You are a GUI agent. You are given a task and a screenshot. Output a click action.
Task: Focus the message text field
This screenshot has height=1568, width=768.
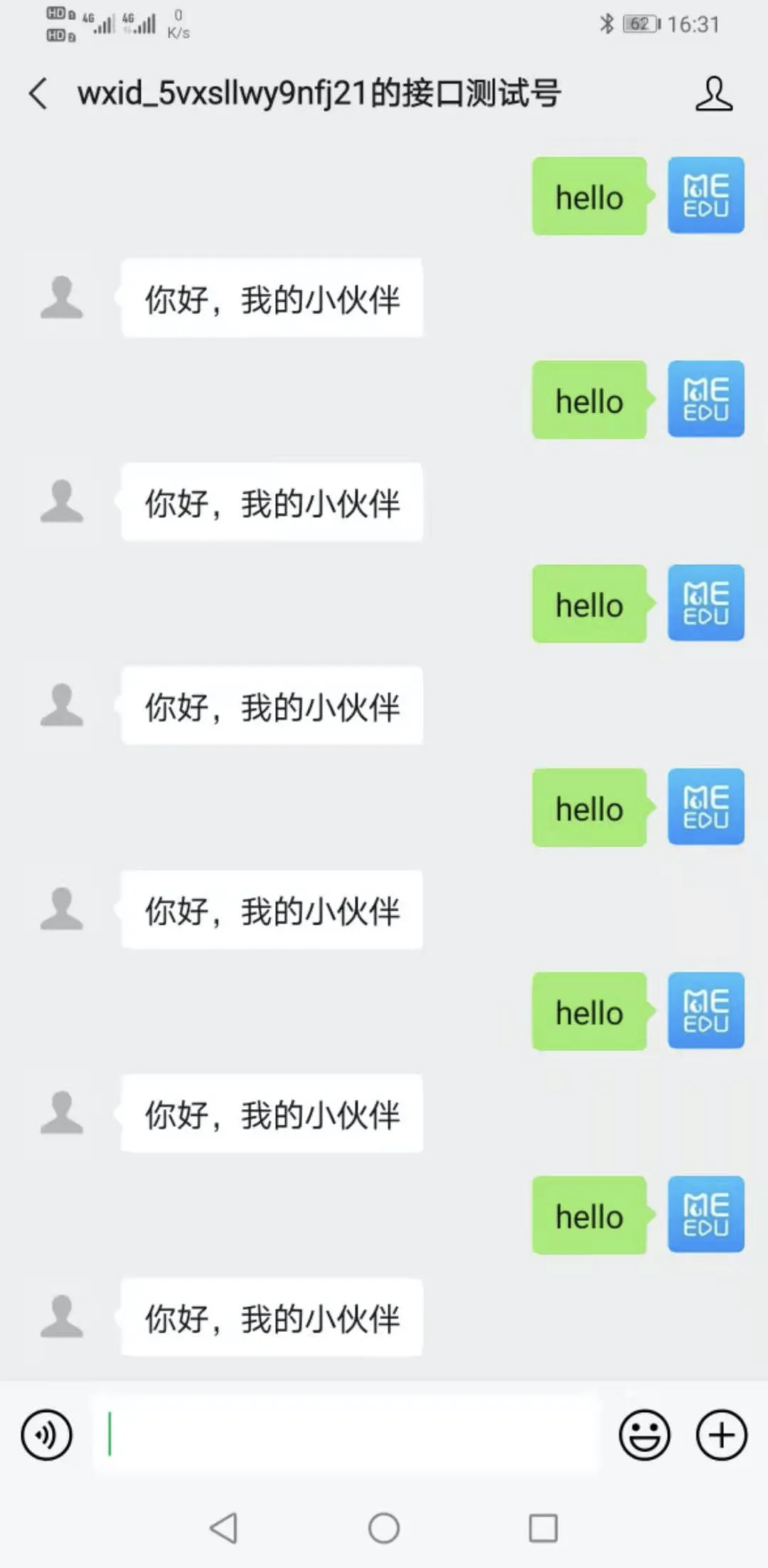click(346, 1434)
